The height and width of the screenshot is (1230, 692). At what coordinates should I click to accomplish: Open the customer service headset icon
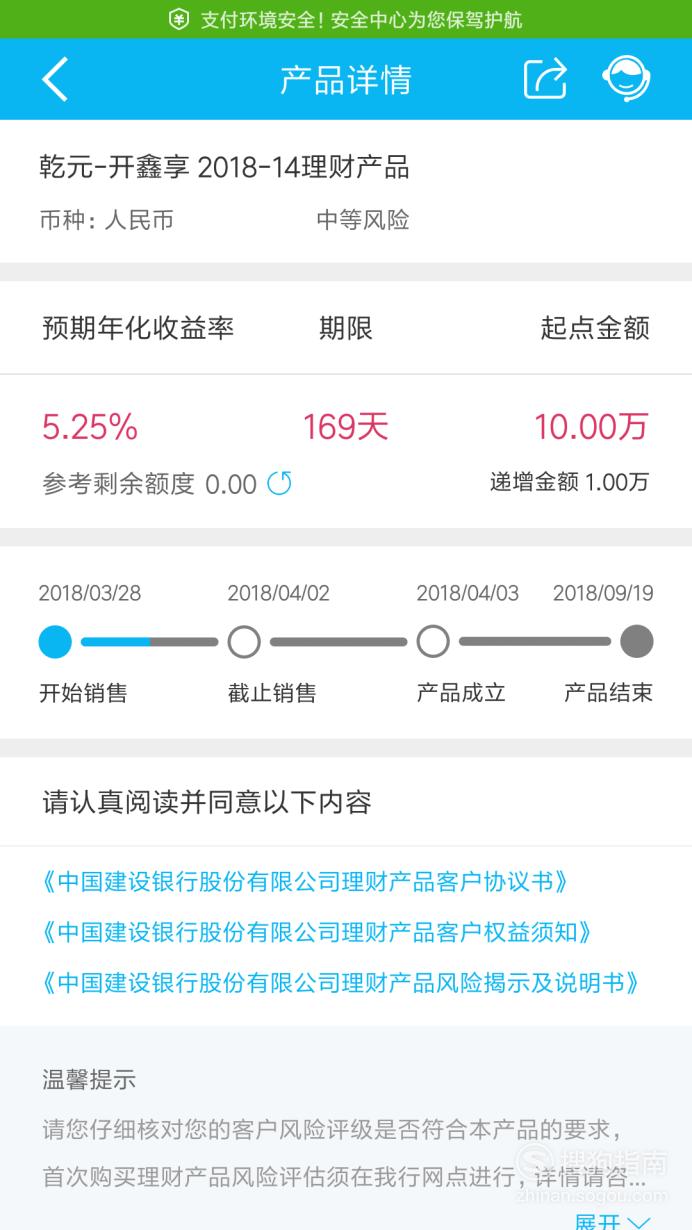[627, 79]
